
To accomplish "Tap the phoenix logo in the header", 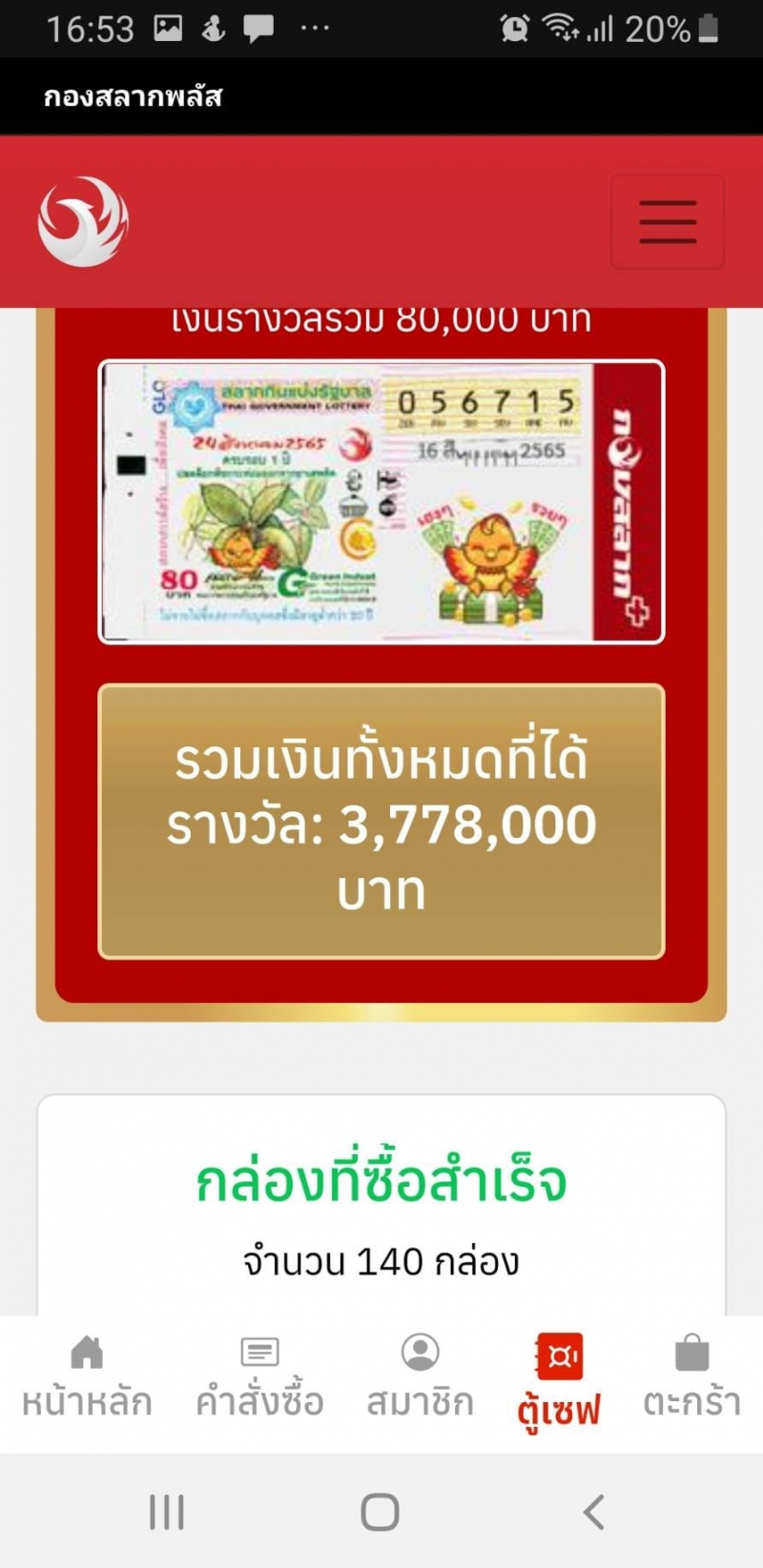I will [x=83, y=221].
